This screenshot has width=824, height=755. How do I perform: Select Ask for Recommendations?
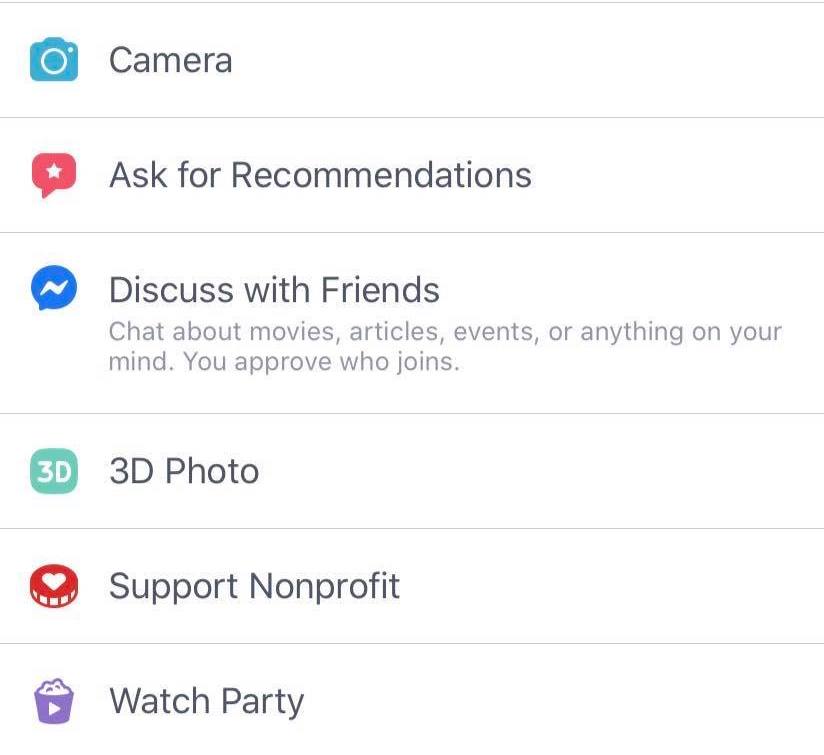tap(320, 175)
